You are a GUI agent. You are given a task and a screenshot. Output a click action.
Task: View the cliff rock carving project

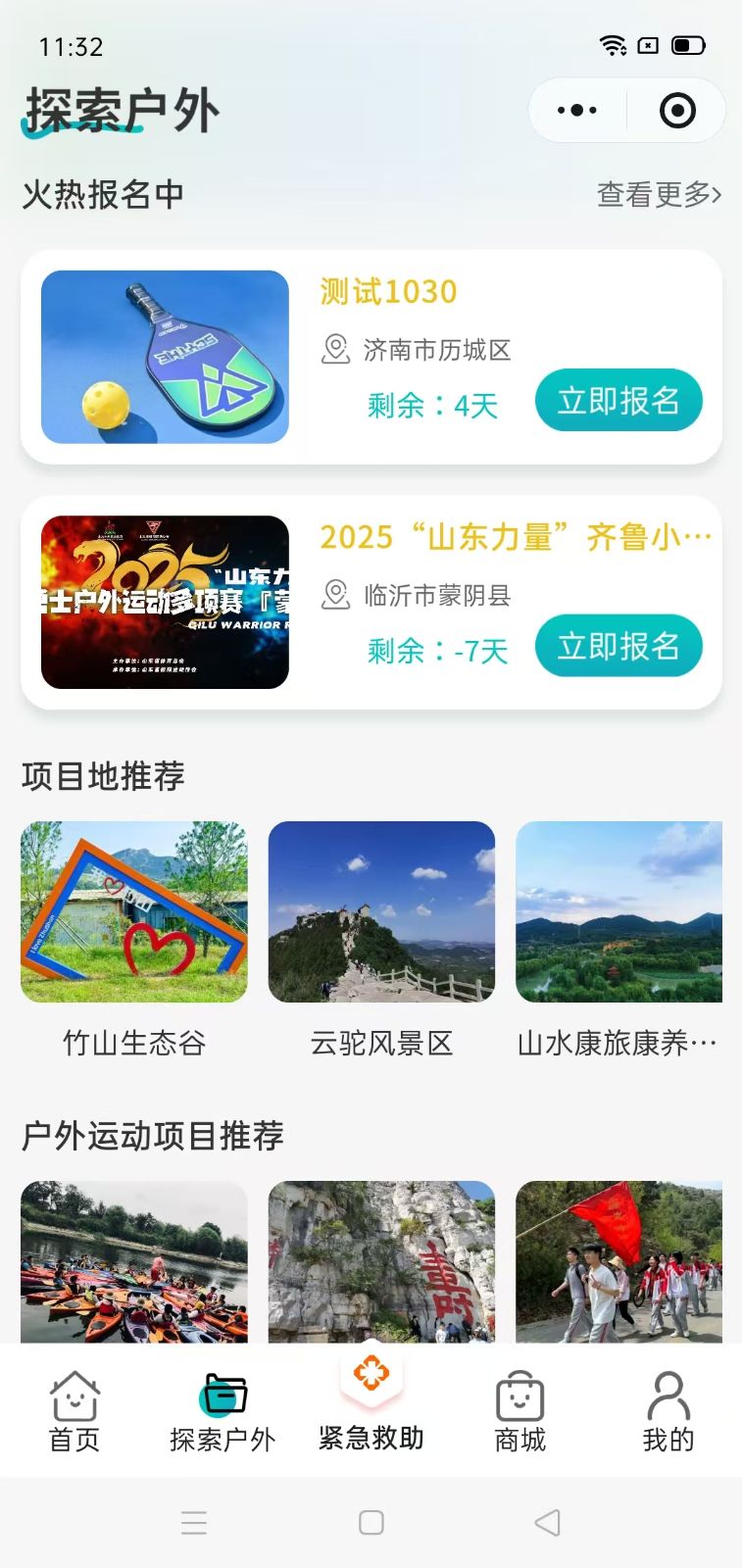(381, 1261)
